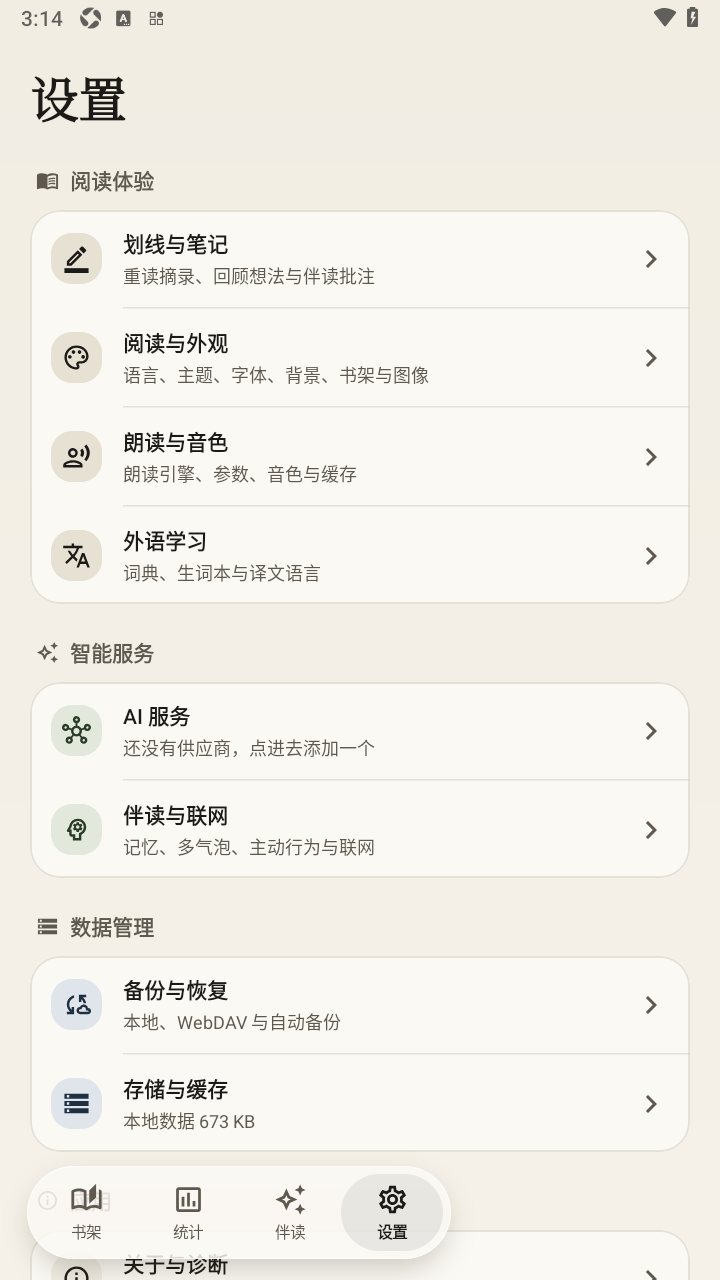Switch to the 统计 tab

click(188, 1212)
